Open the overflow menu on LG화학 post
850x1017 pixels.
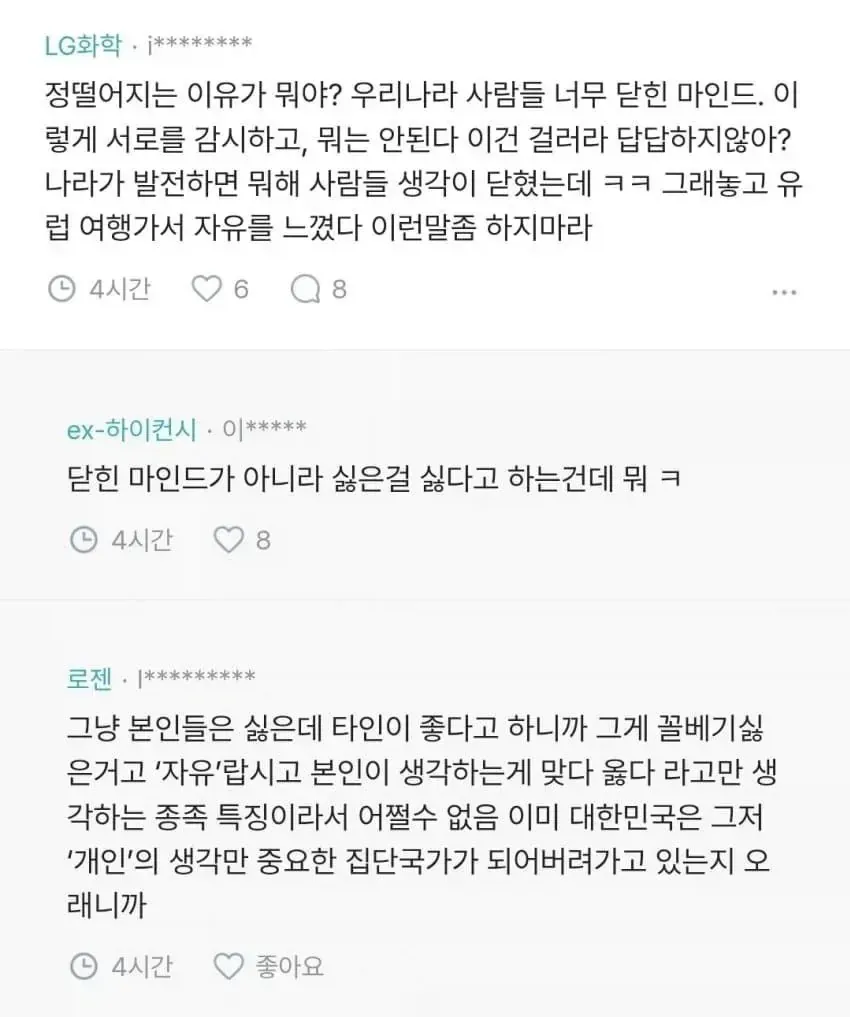(x=784, y=293)
